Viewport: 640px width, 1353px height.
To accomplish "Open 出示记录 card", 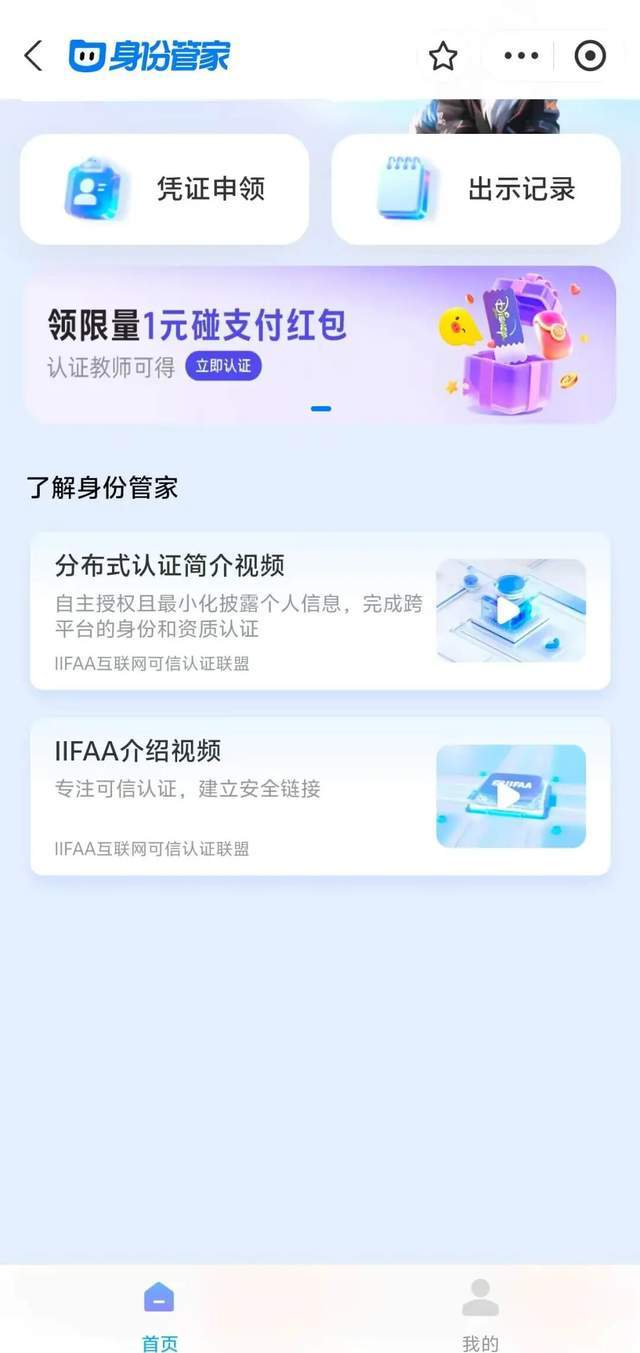I will click(x=476, y=189).
